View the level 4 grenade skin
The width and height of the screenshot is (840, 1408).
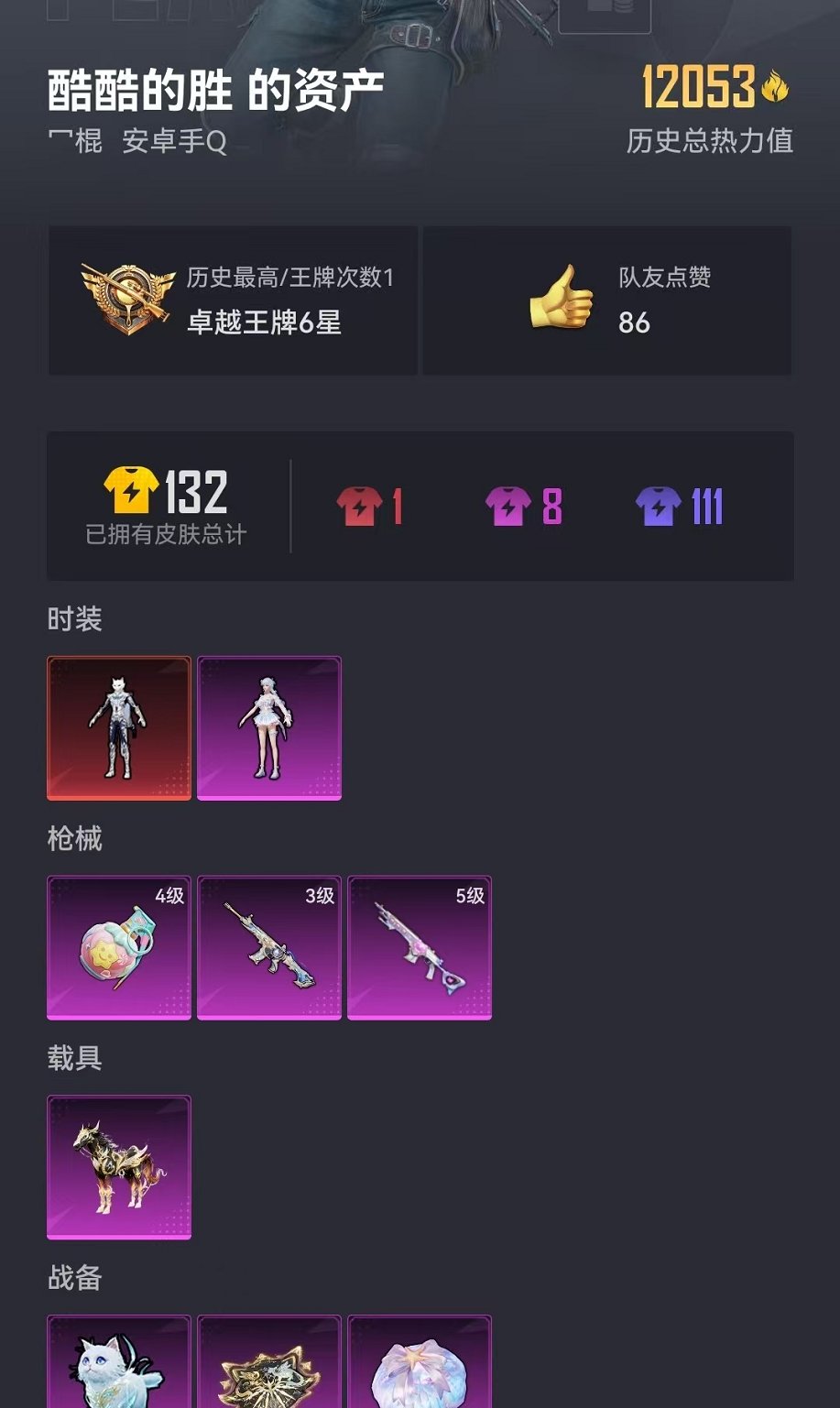click(119, 948)
